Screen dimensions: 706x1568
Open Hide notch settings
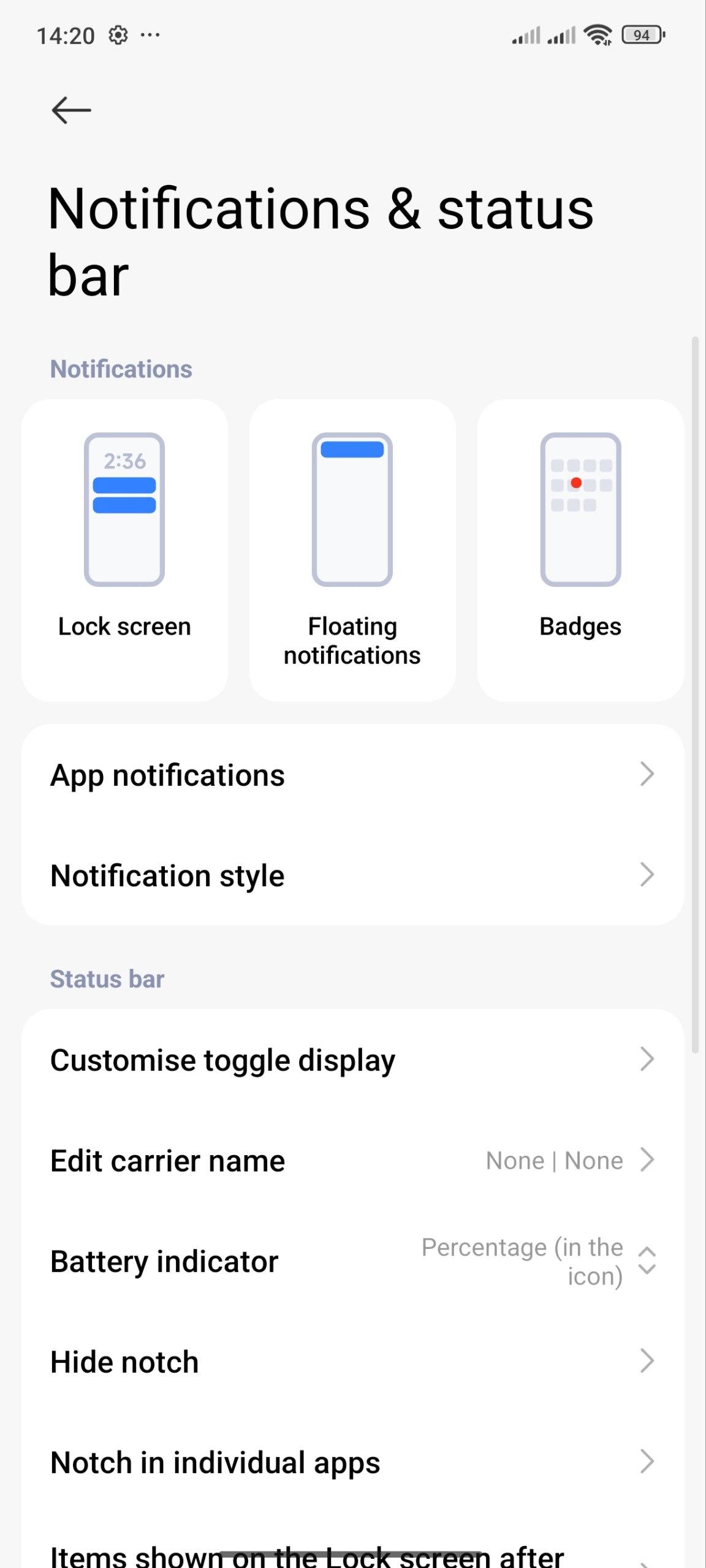click(352, 1362)
